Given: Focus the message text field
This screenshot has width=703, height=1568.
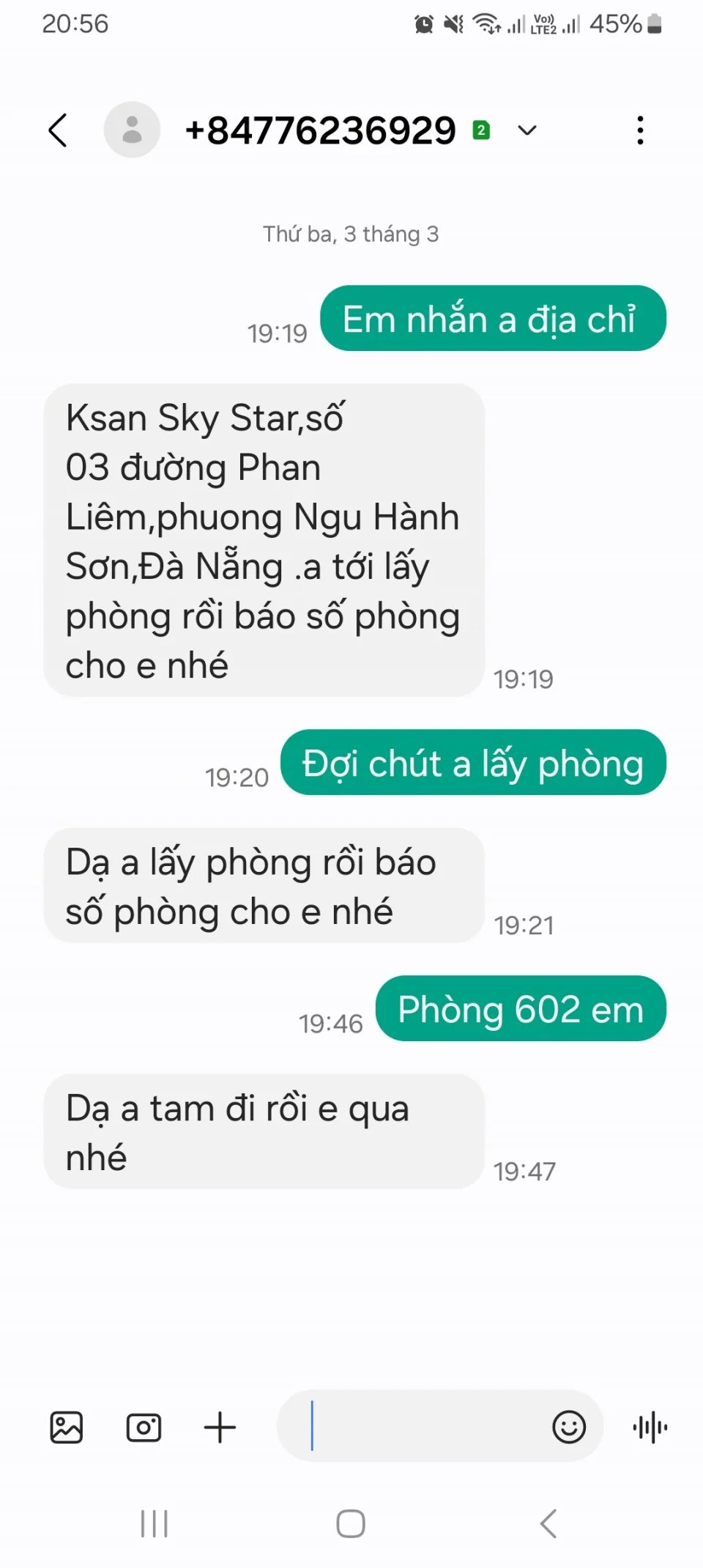Looking at the screenshot, I should pos(417,1427).
